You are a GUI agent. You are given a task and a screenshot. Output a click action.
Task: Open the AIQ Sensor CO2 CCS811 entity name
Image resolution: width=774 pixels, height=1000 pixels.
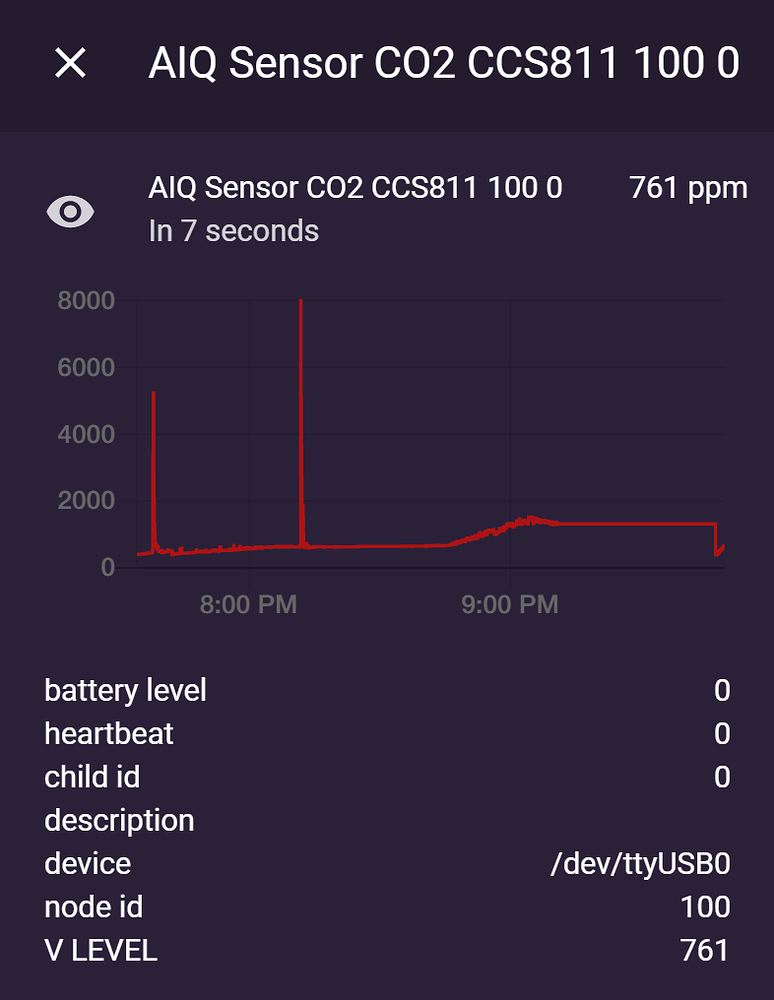click(x=355, y=187)
